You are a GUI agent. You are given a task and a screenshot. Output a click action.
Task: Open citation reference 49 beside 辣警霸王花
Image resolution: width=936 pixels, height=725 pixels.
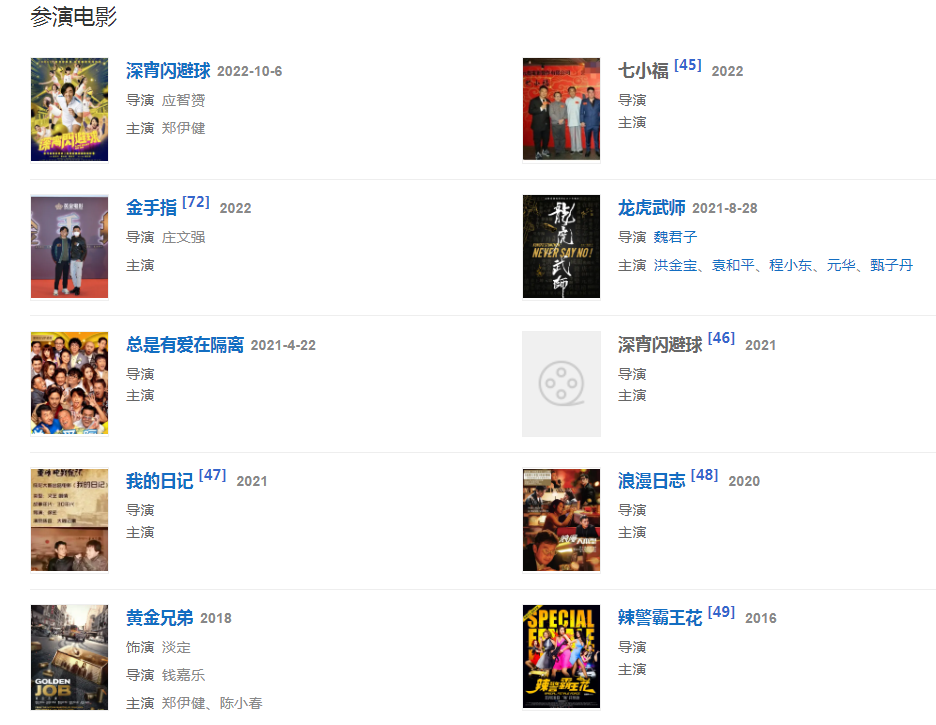[721, 612]
